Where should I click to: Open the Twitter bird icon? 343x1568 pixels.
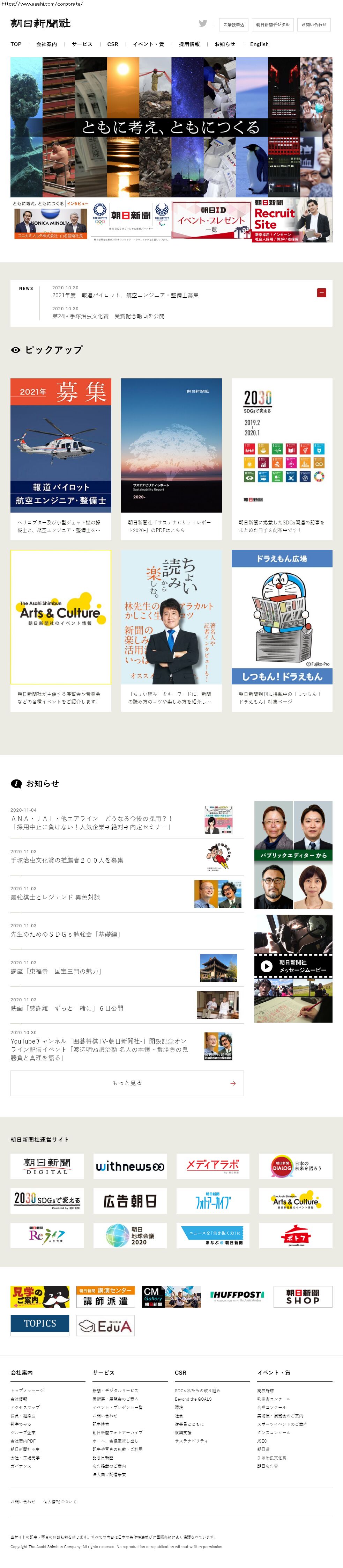pos(202,24)
